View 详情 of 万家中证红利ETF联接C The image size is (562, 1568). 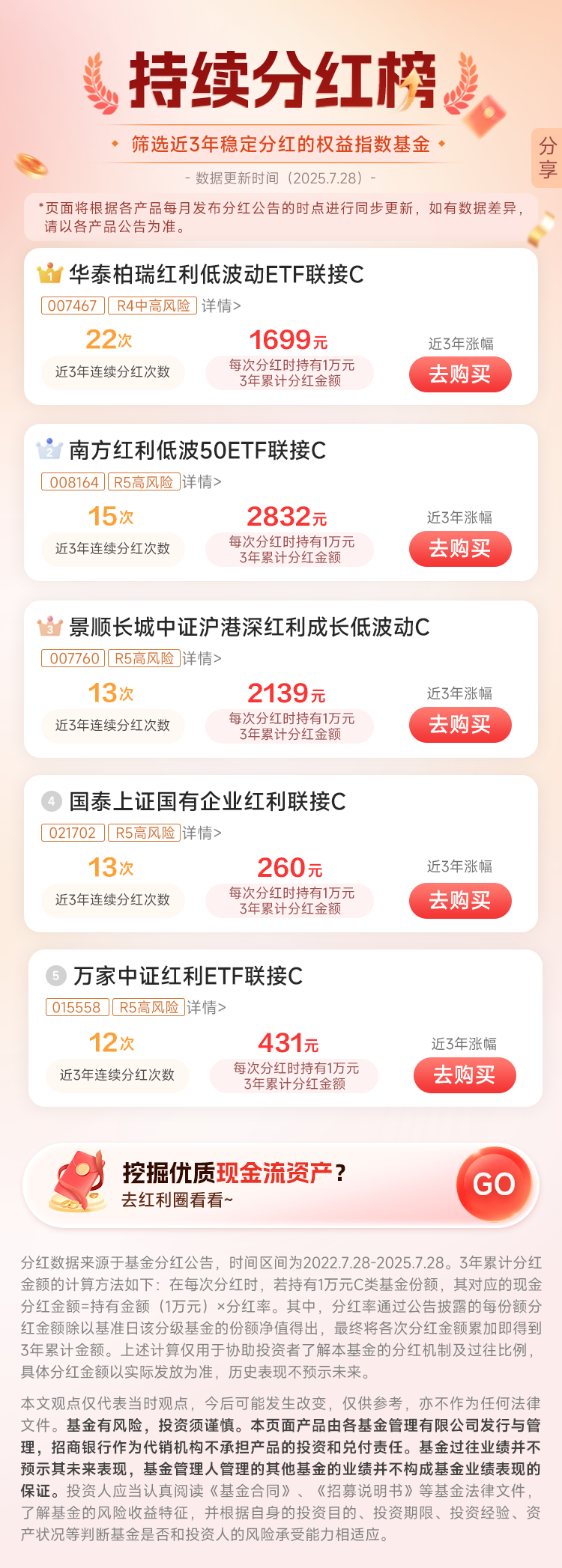[x=206, y=1008]
